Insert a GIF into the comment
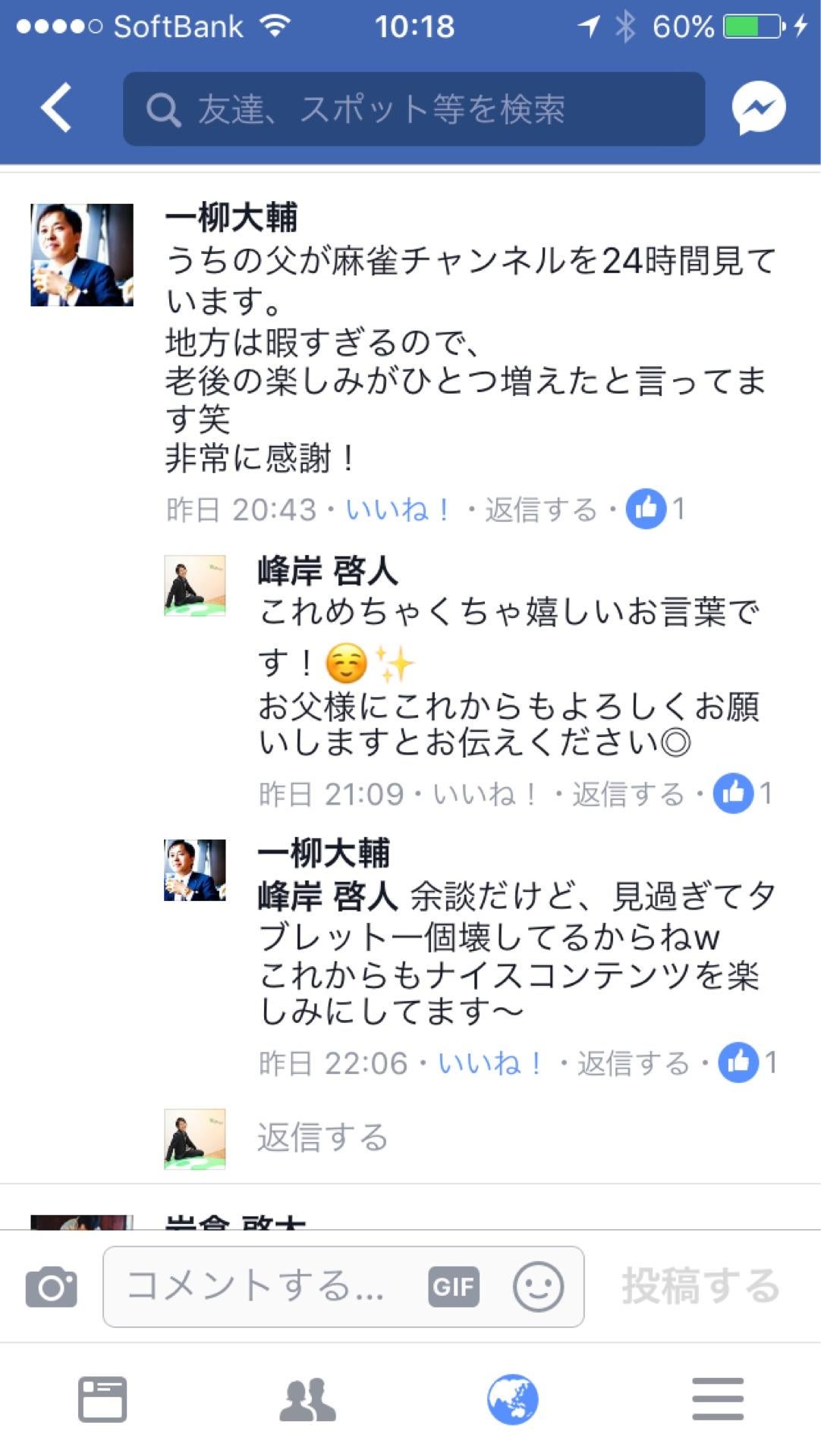Screen dimensions: 821x1456 coord(453,1283)
